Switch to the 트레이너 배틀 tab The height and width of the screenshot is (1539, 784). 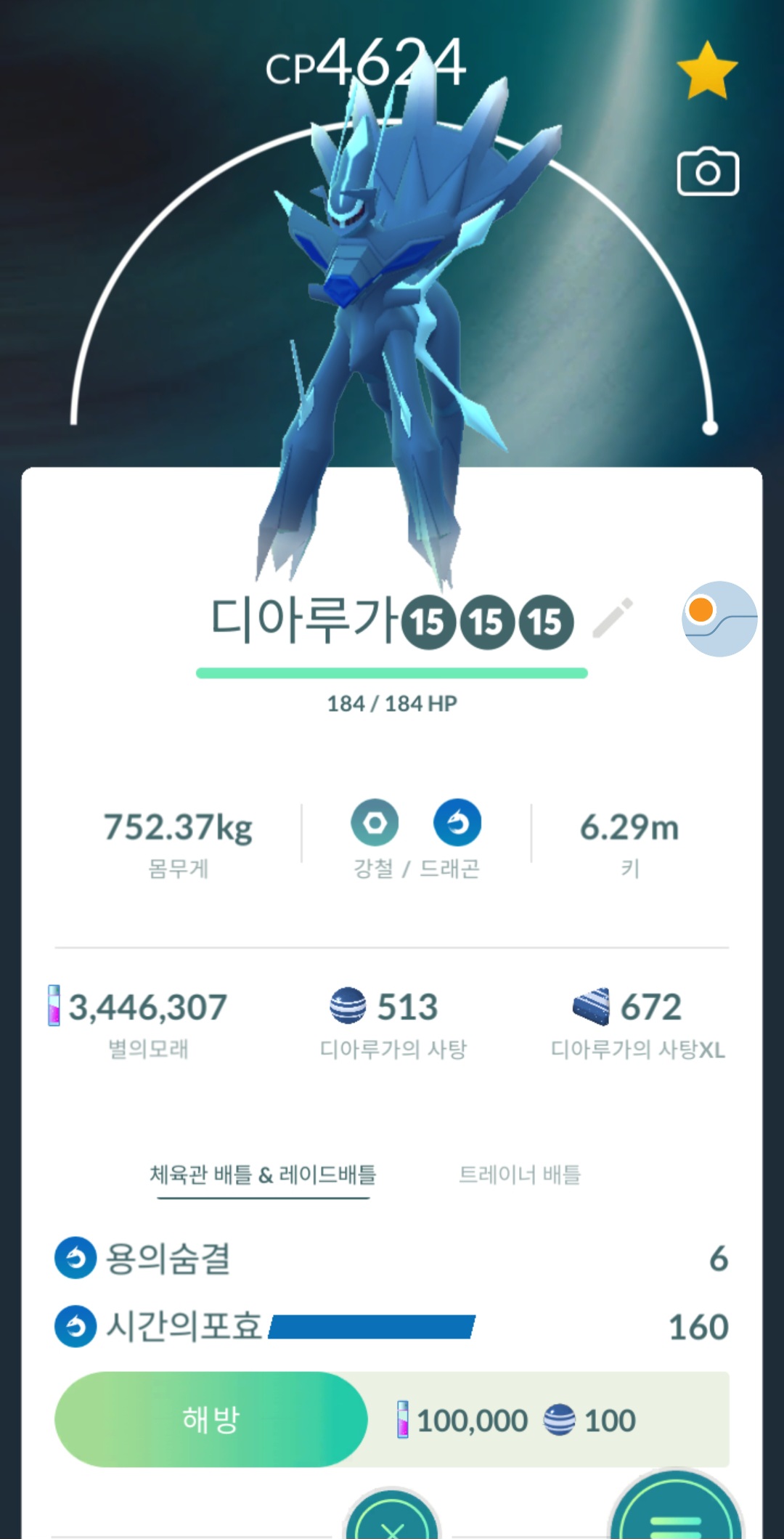pos(520,1174)
